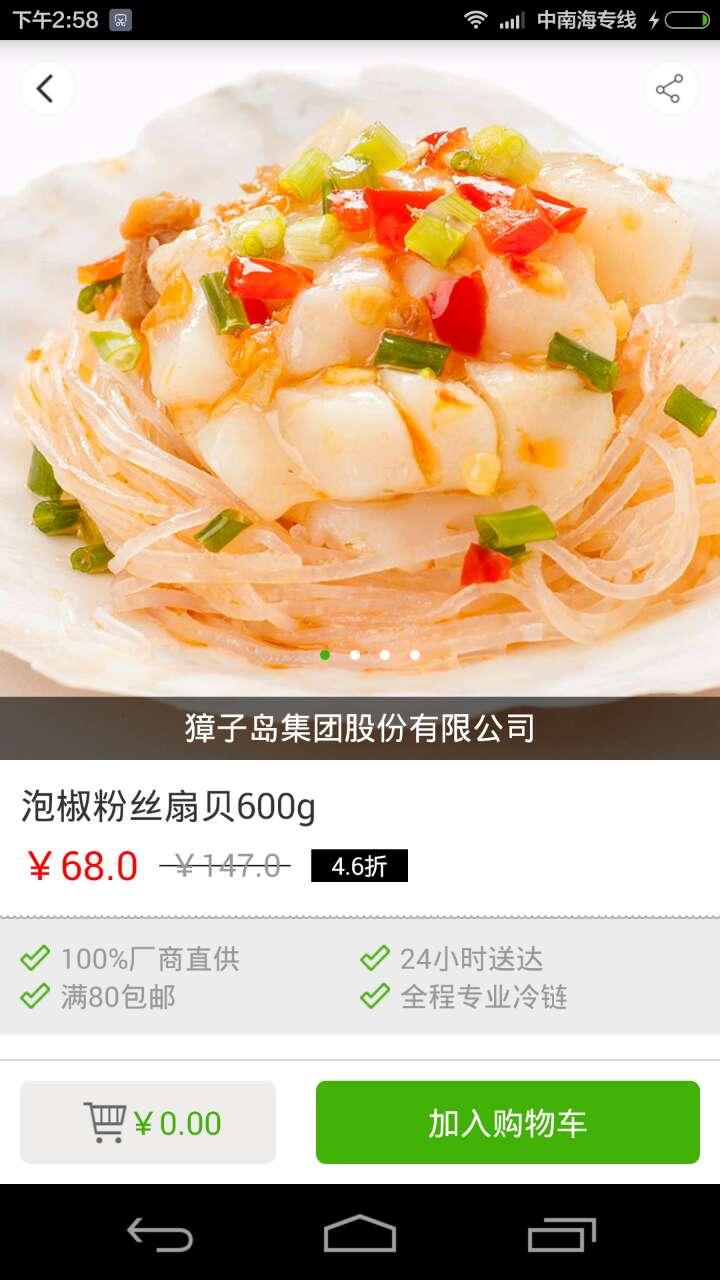Screen dimensions: 720x1280
Task: Select the last carousel indicator dot
Action: coord(414,654)
